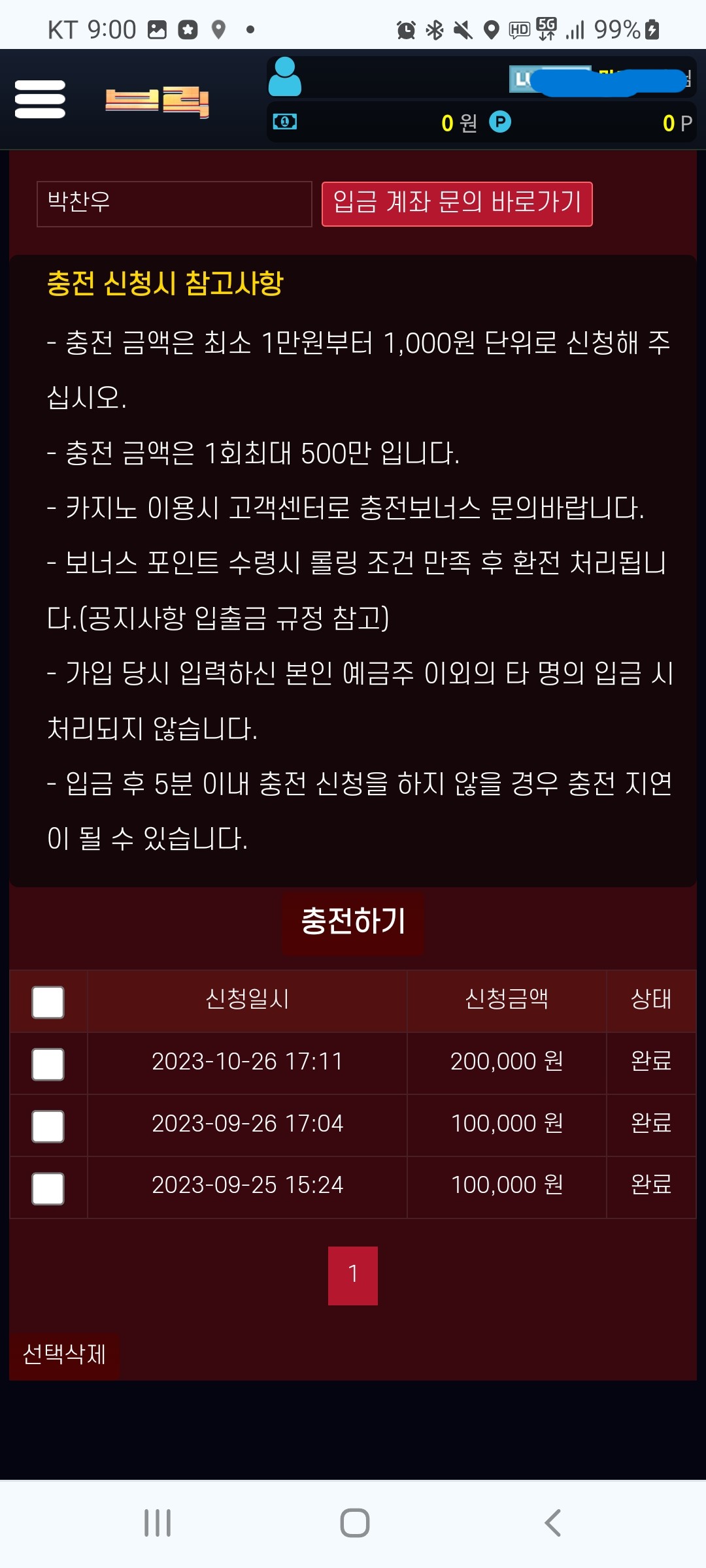The image size is (706, 1568).
Task: Tap the depositor name field 박찬우
Action: pyautogui.click(x=174, y=204)
